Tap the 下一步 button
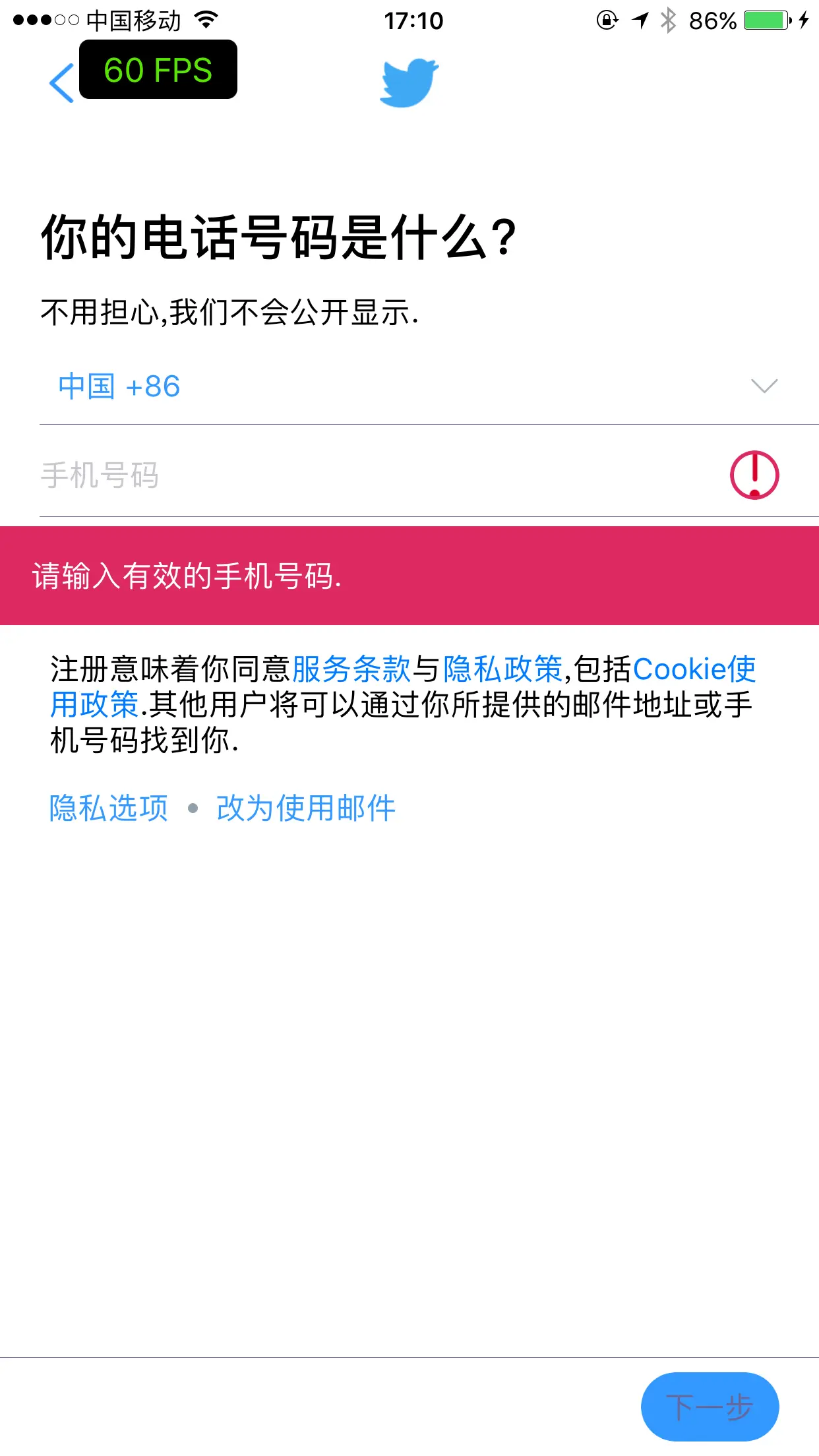Viewport: 819px width, 1456px height. pos(710,1407)
